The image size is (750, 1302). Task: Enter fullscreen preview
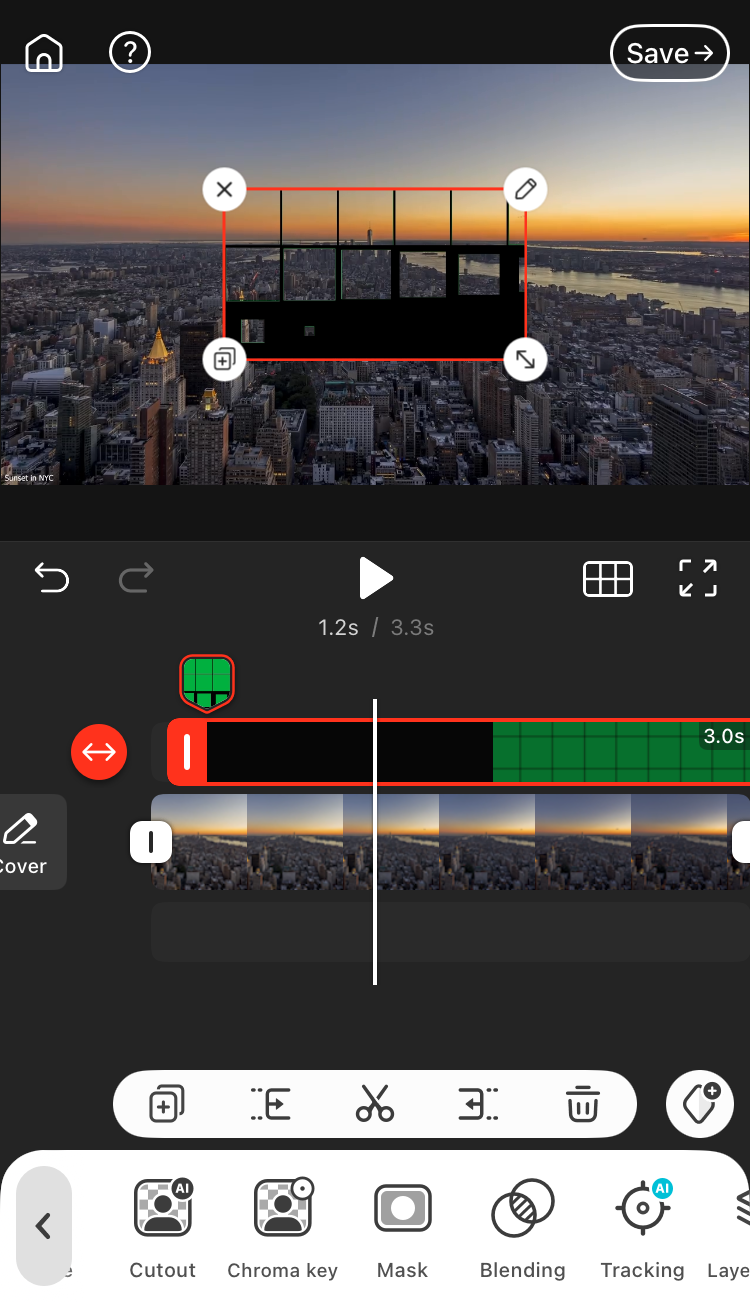click(x=698, y=578)
